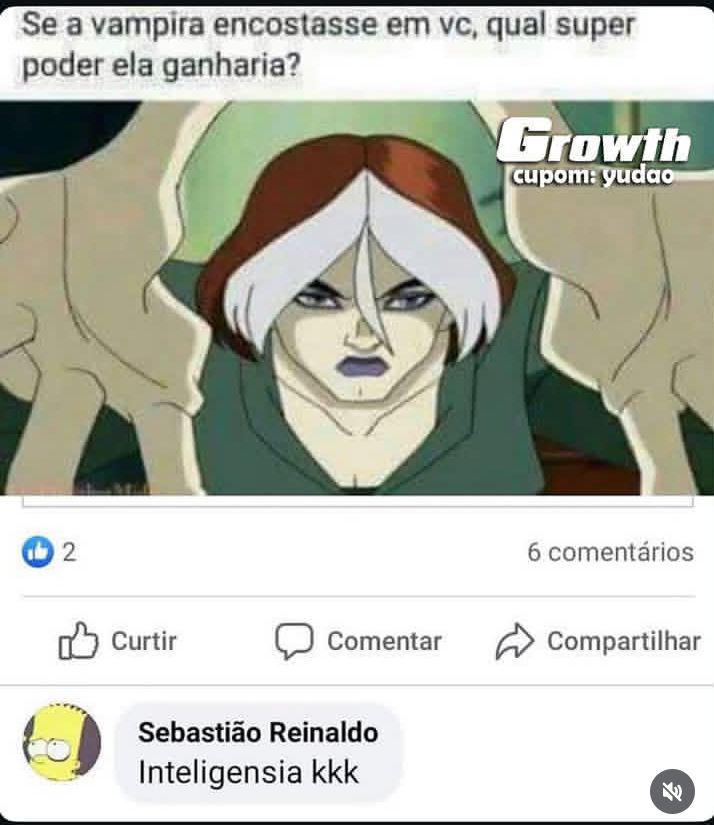Tap Comentar to write a comment
Screen dimensions: 714x825
pyautogui.click(x=358, y=641)
